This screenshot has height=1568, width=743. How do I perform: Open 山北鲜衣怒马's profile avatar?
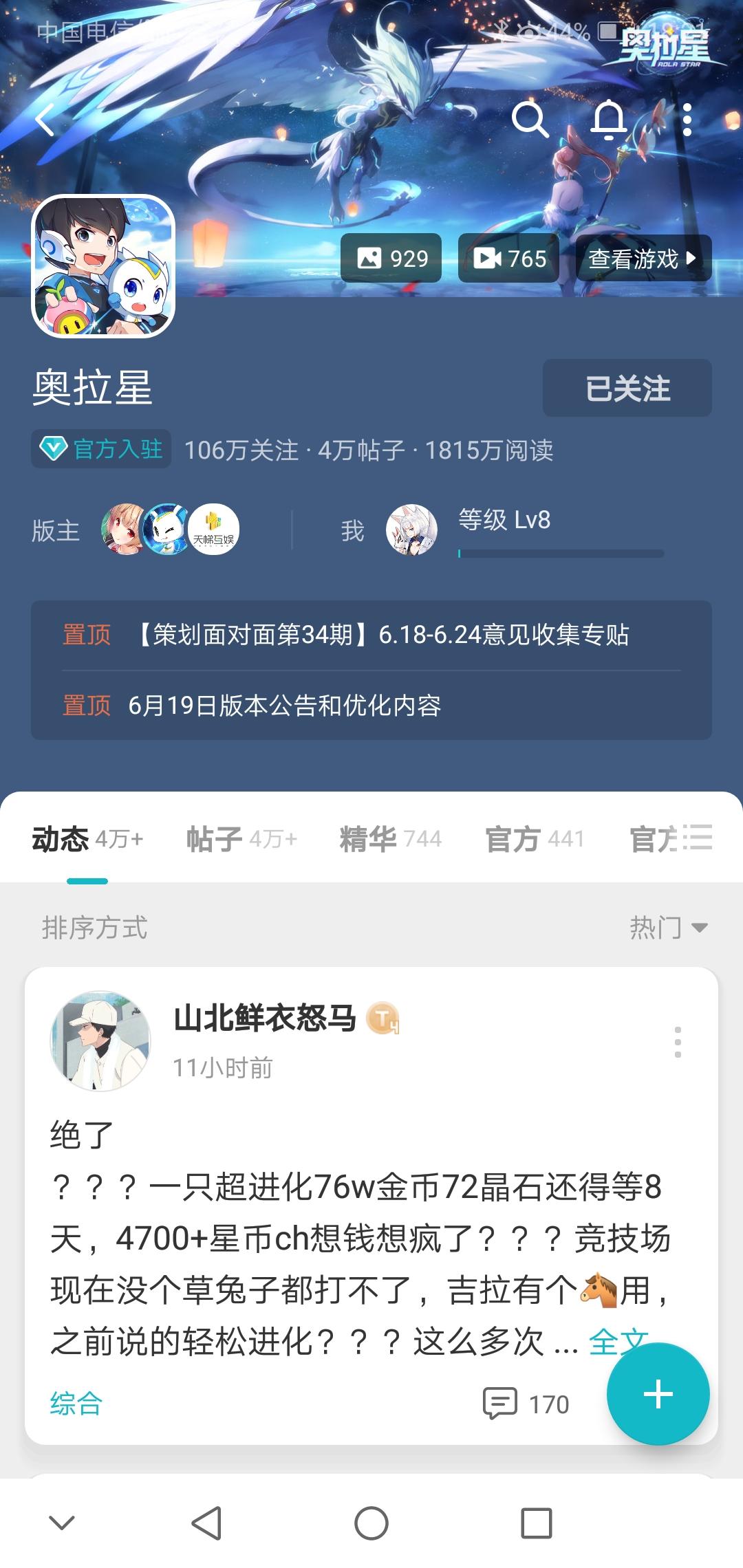100,1037
